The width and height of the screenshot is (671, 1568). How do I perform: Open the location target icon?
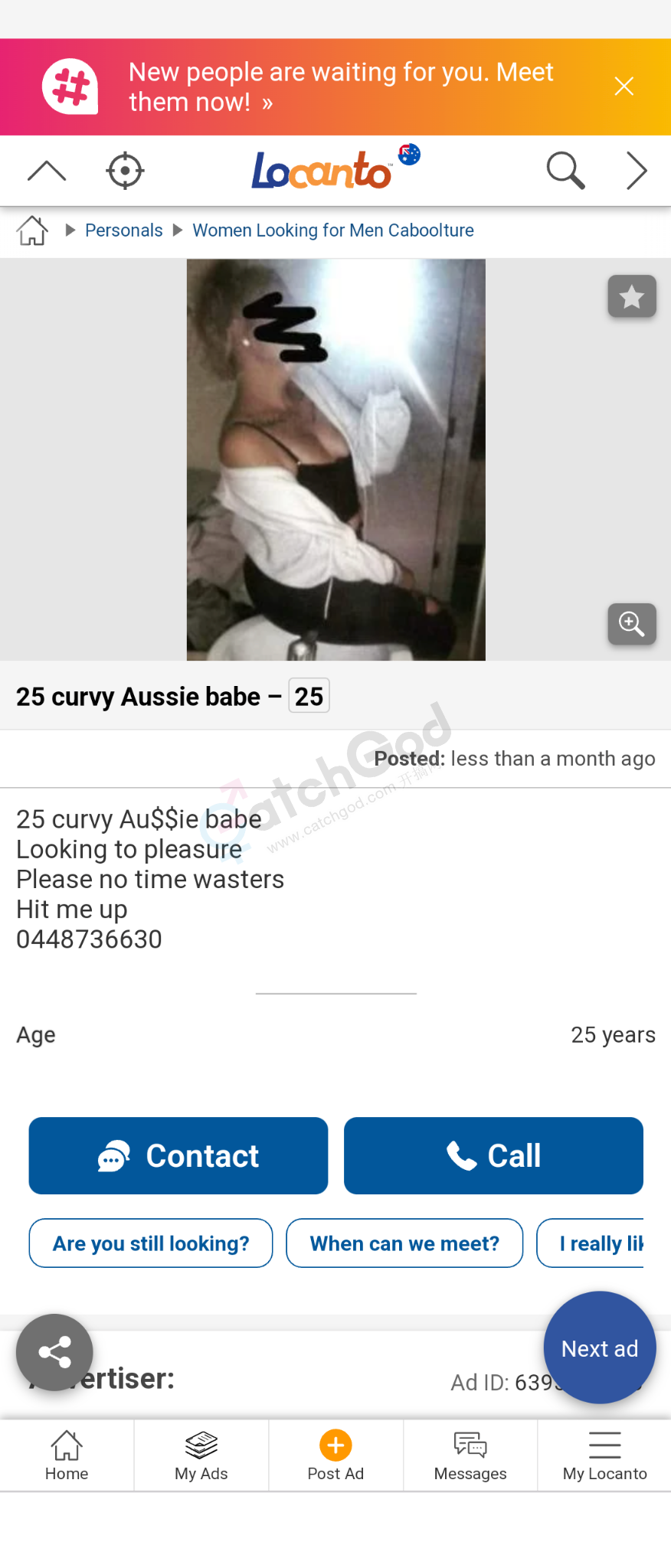(x=125, y=171)
